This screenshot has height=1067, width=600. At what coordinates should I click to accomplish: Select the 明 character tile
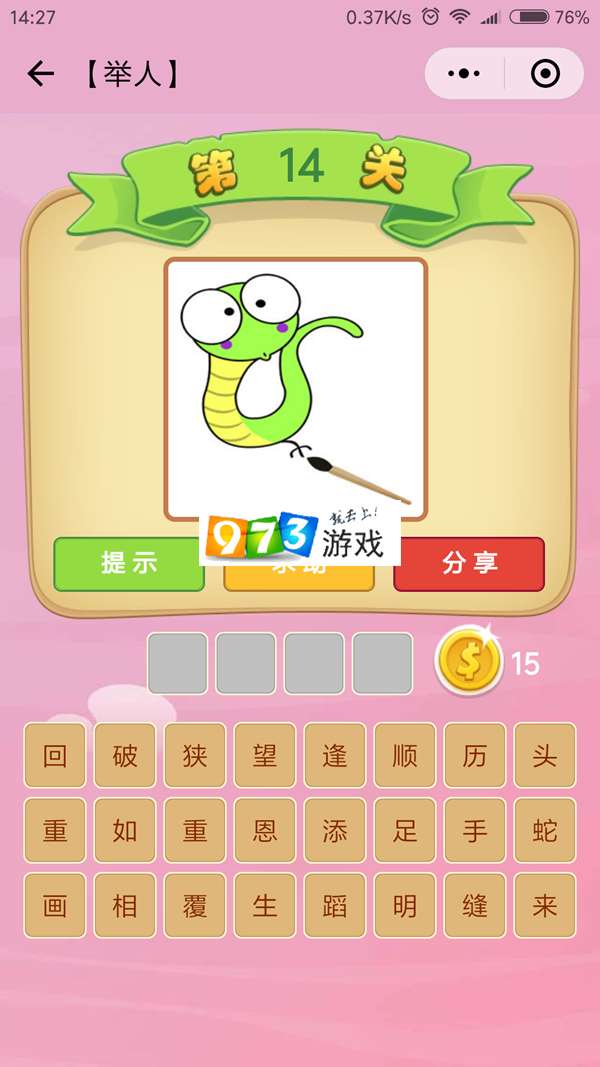click(405, 906)
